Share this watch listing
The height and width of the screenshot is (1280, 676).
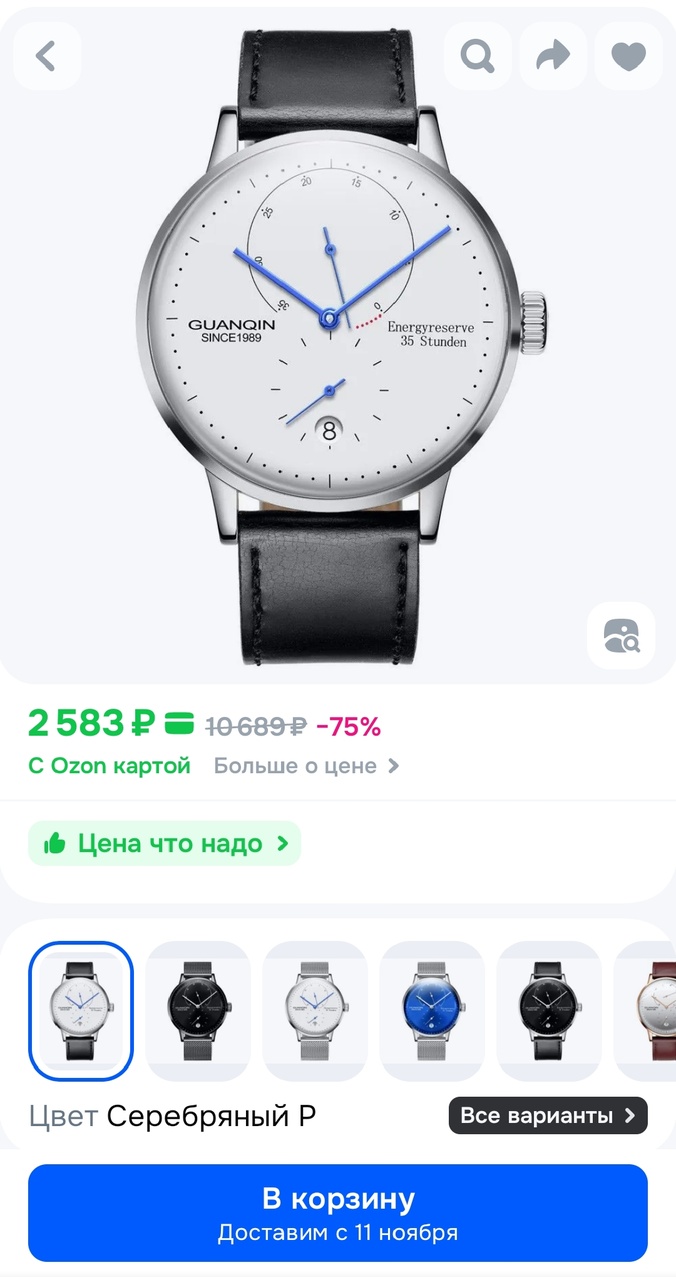552,56
